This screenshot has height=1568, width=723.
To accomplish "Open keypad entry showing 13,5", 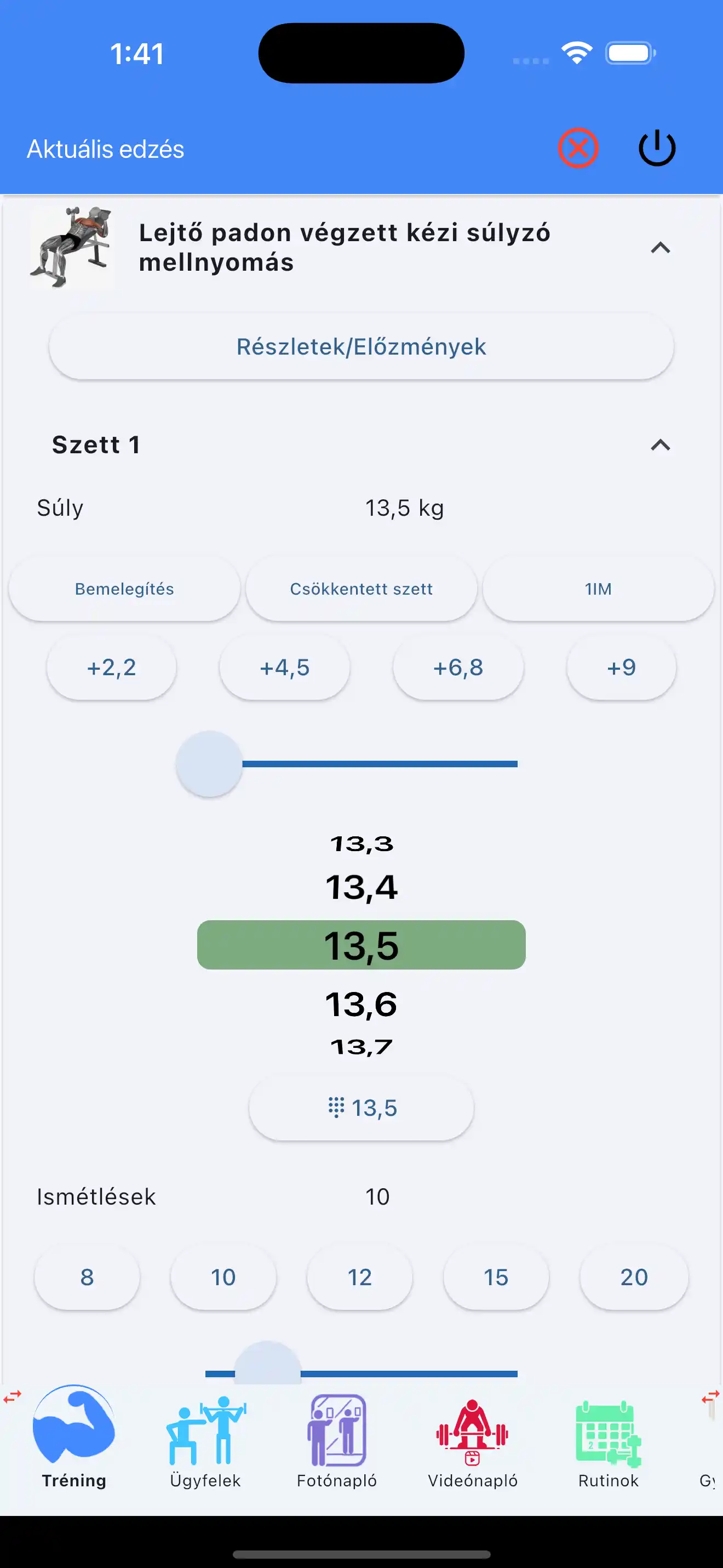I will tap(361, 1108).
